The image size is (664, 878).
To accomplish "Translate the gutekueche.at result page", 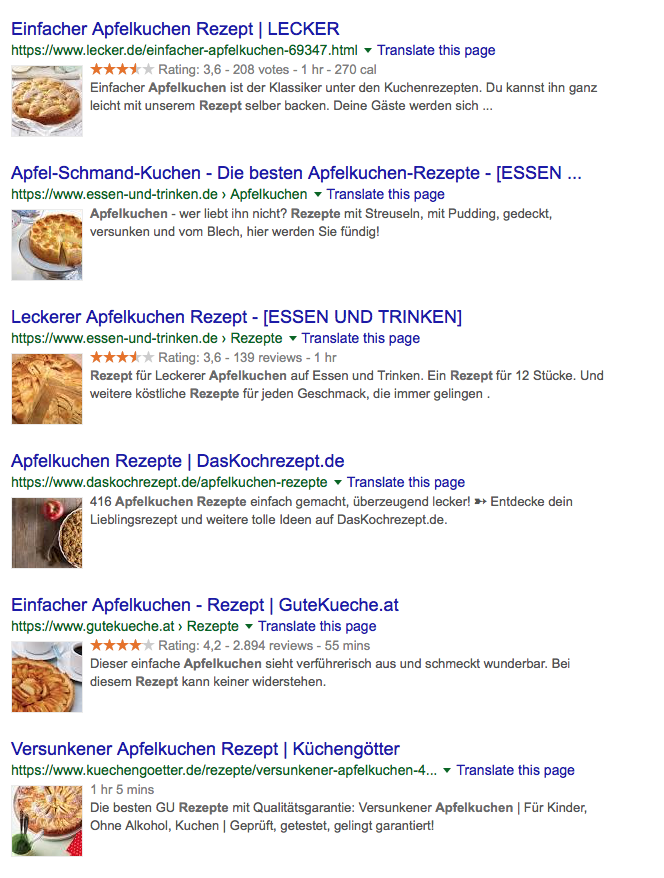I will pyautogui.click(x=317, y=626).
